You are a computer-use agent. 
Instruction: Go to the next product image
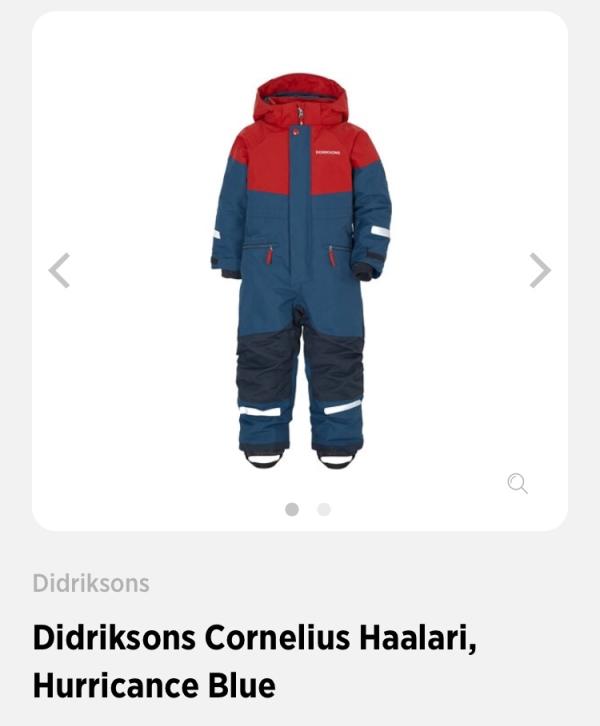coord(540,270)
